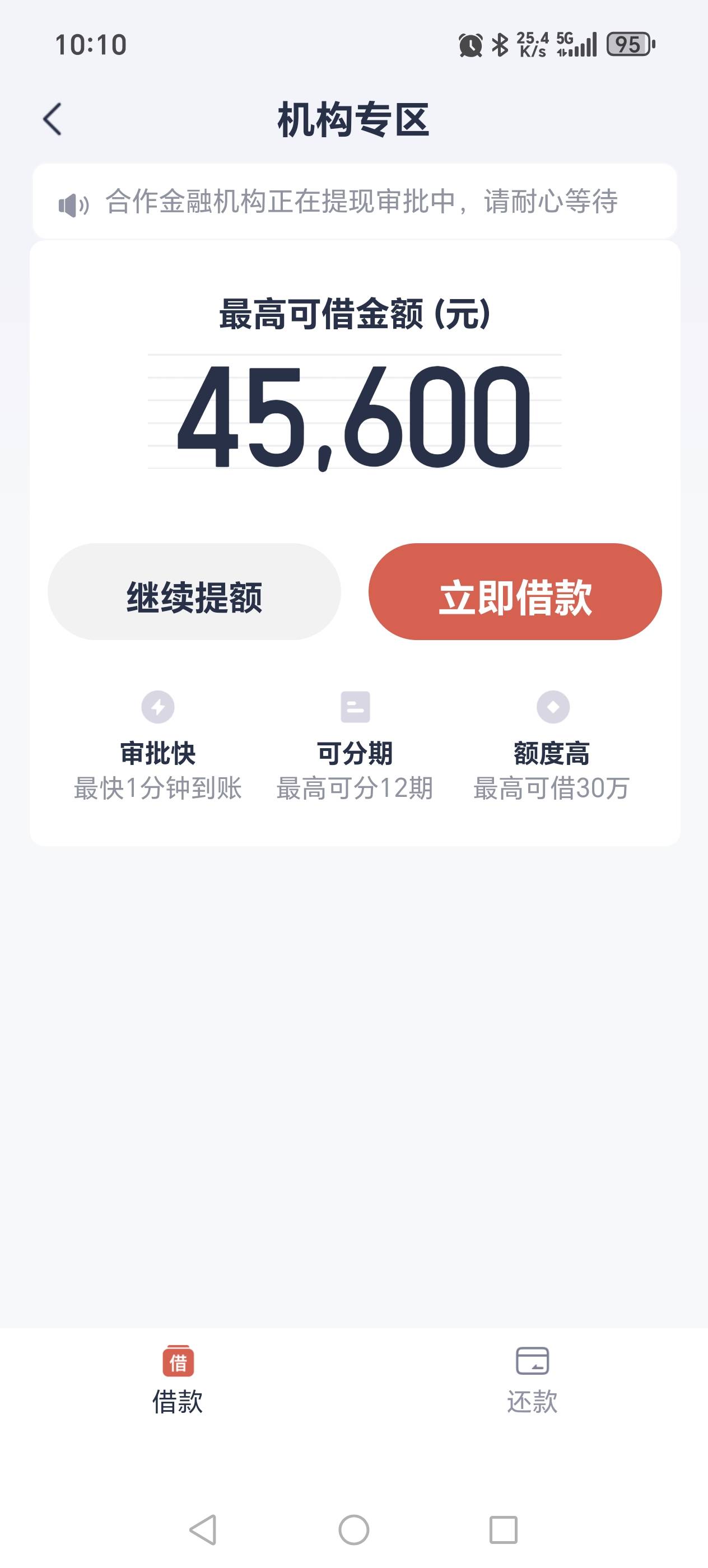Tap 继续提额 to raise the limit
Image resolution: width=708 pixels, height=1568 pixels.
194,591
